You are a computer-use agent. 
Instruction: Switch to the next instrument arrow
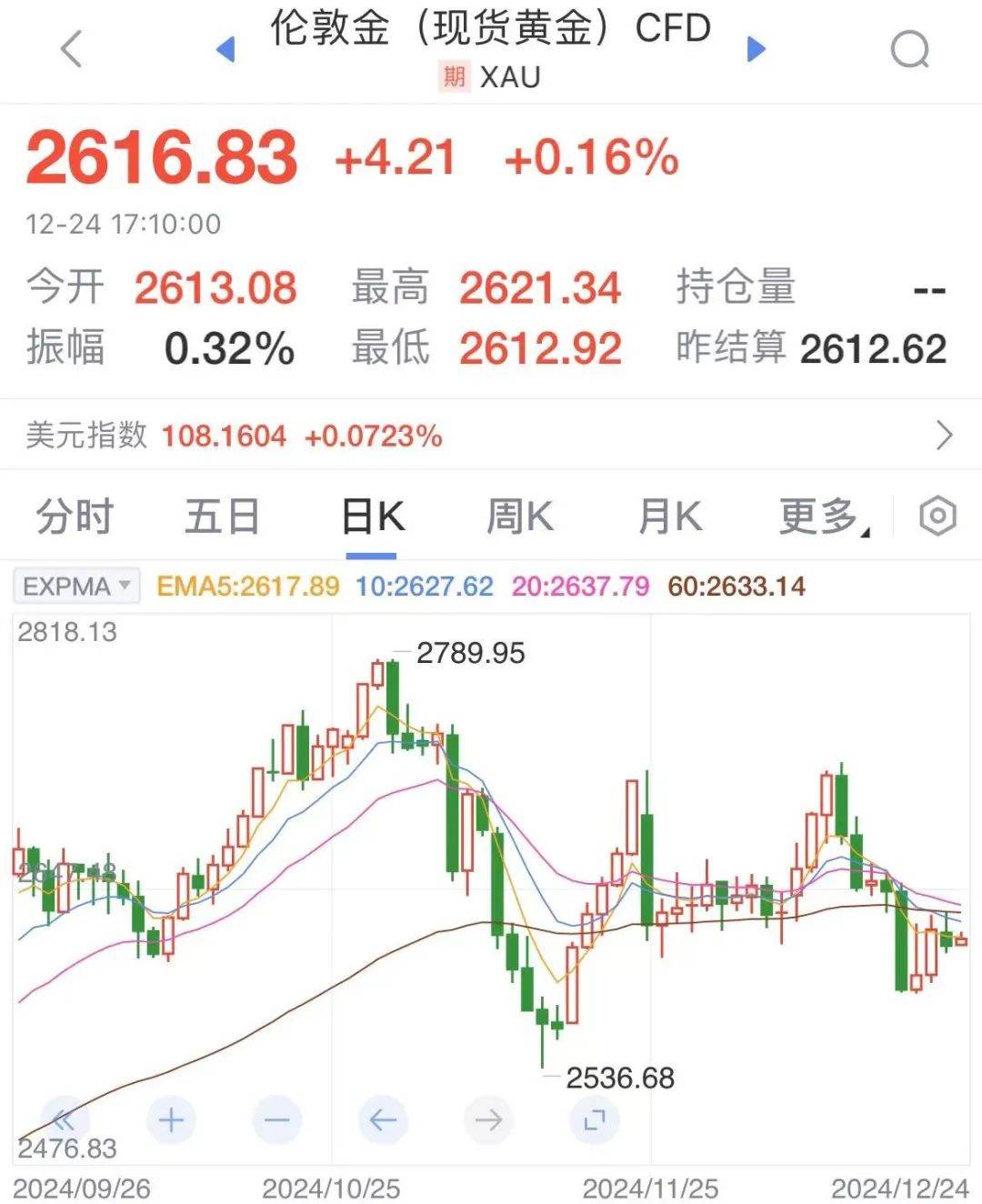point(756,49)
